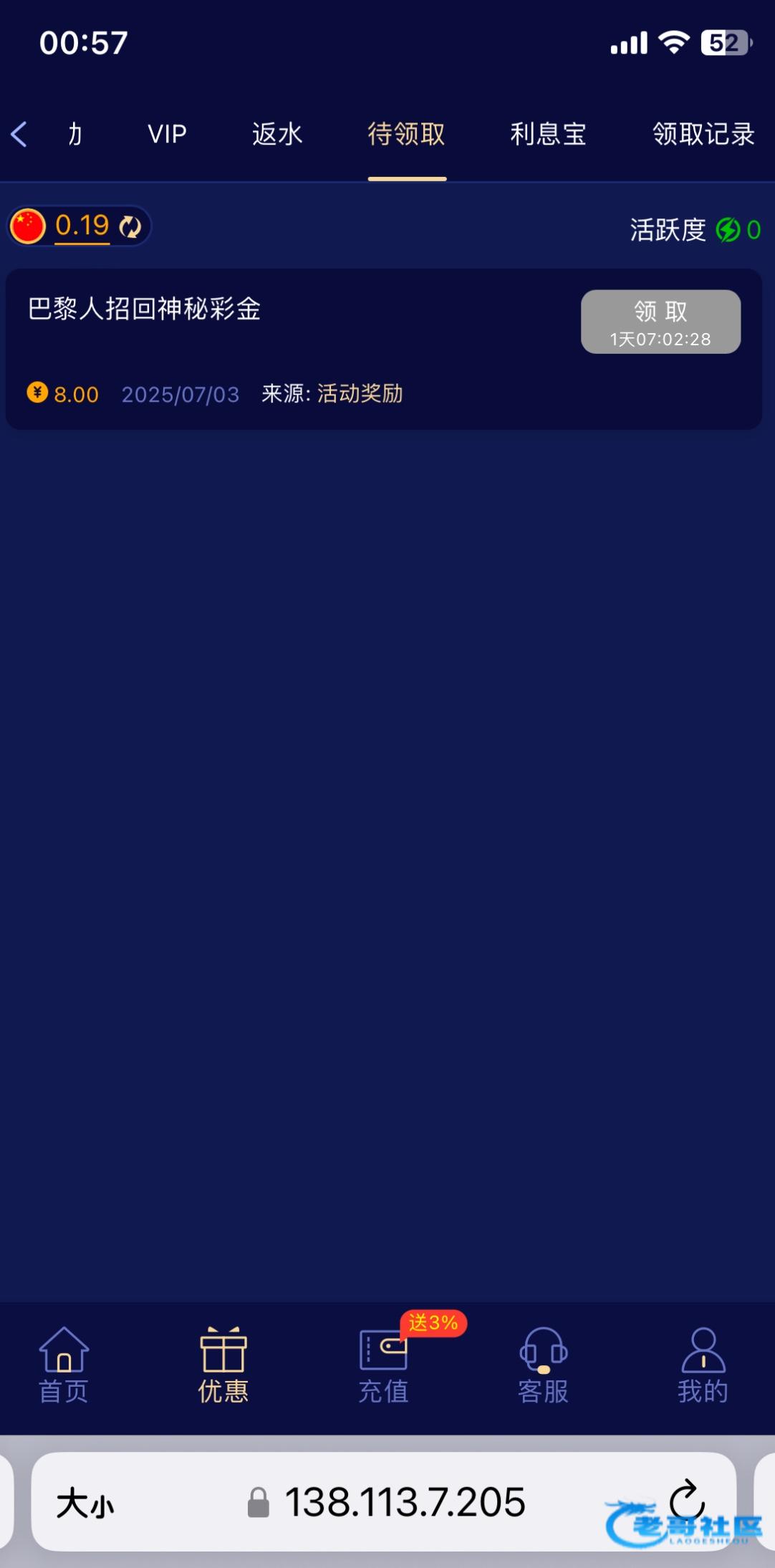Open the browser 大小 text size menu
This screenshot has height=1568, width=775.
point(85,1502)
